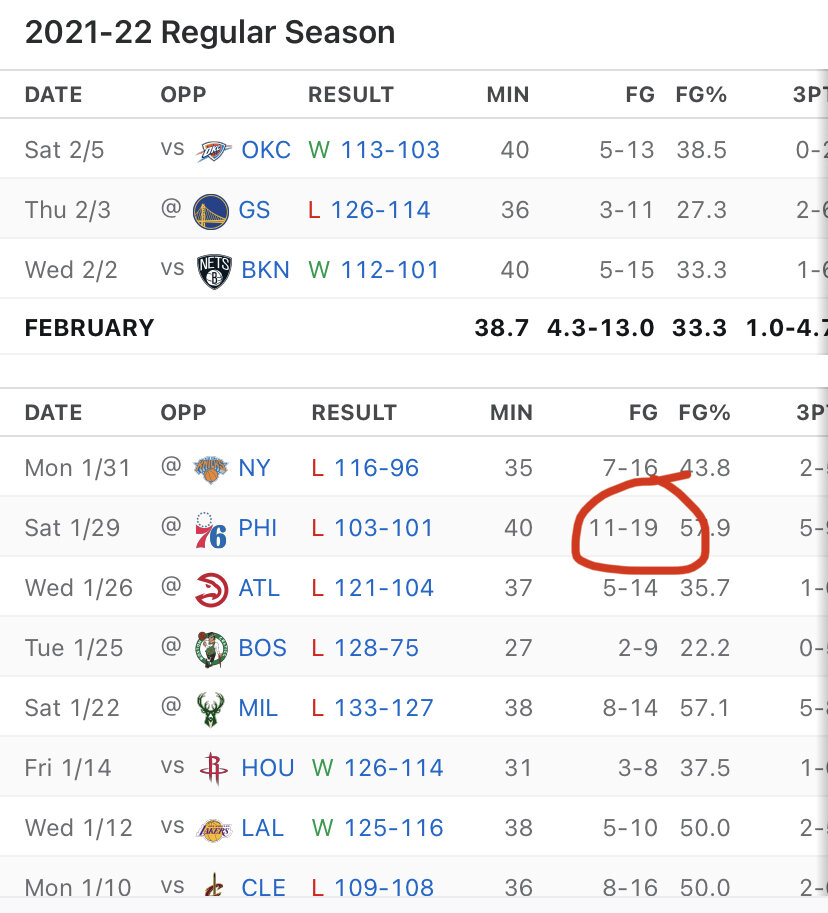Open the OKC team link
Screen dimensions: 828x913
coord(266,150)
